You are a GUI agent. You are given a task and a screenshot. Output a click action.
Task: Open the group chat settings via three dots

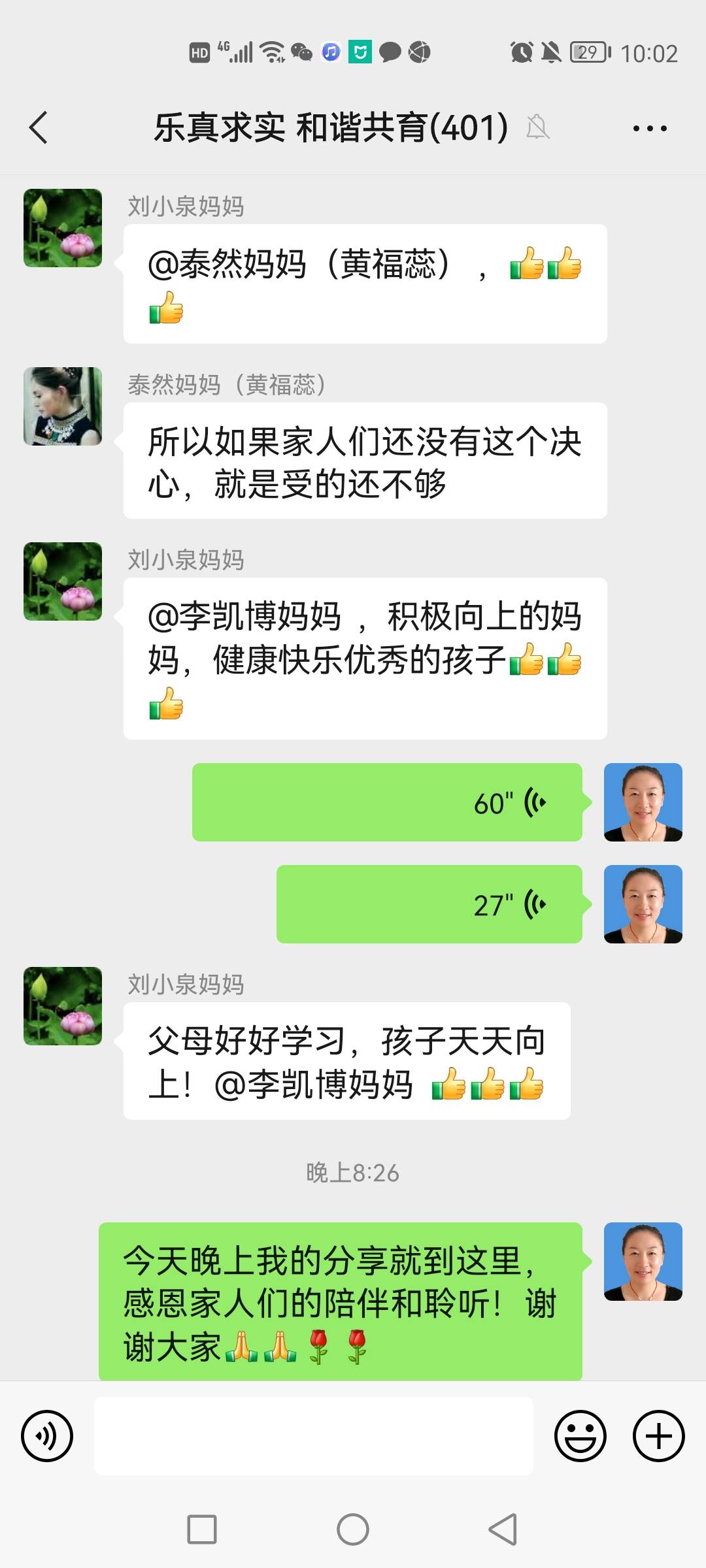(x=650, y=128)
